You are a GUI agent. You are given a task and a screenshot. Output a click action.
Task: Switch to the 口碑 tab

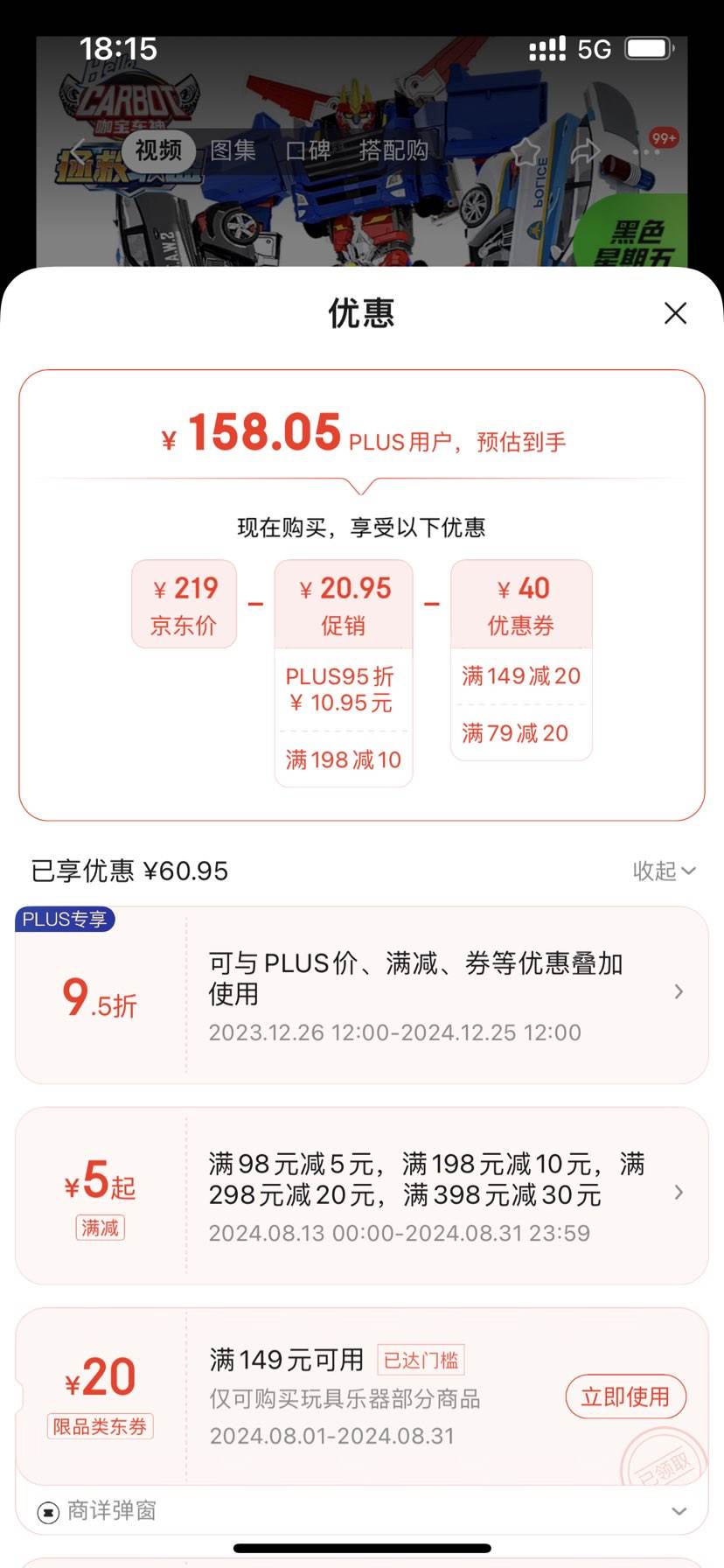click(x=308, y=150)
